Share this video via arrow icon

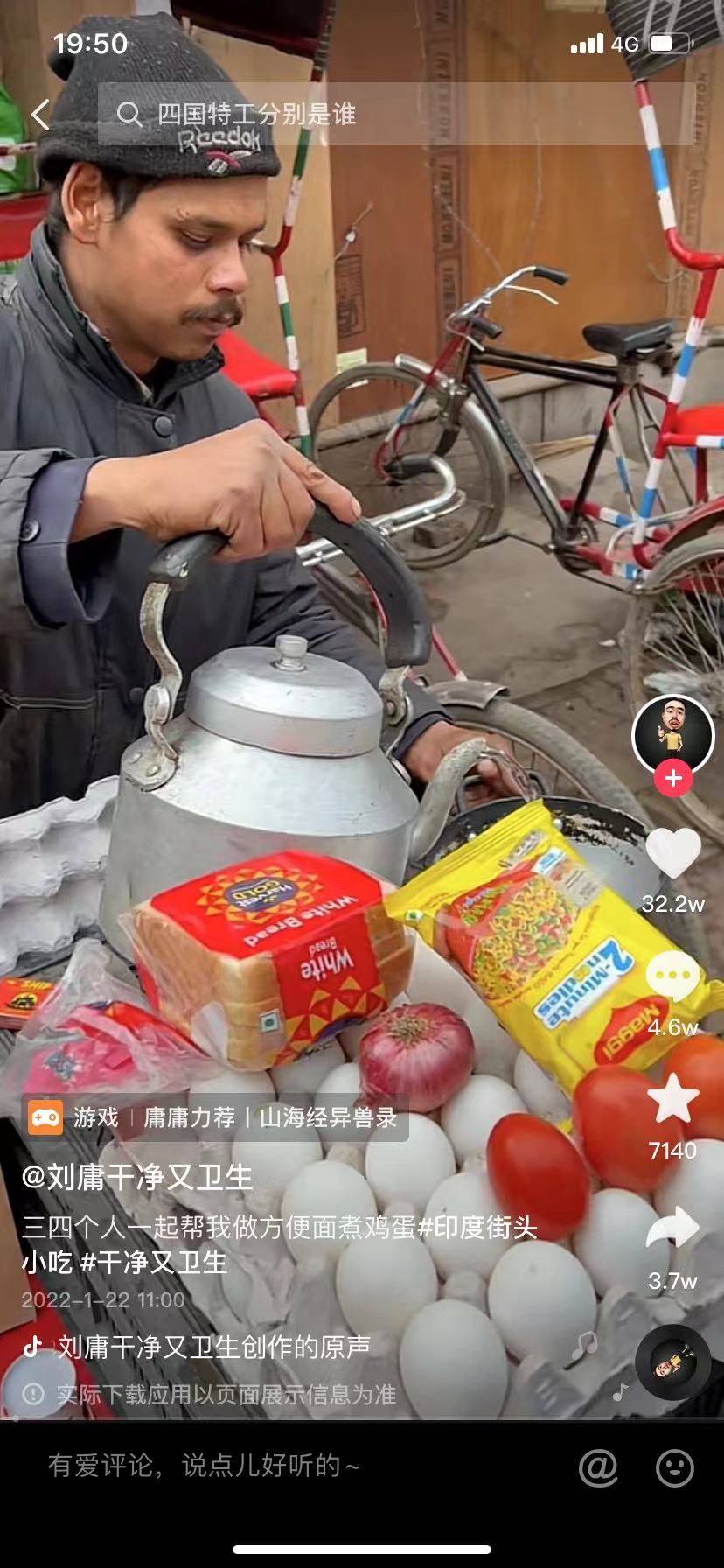(x=672, y=1228)
